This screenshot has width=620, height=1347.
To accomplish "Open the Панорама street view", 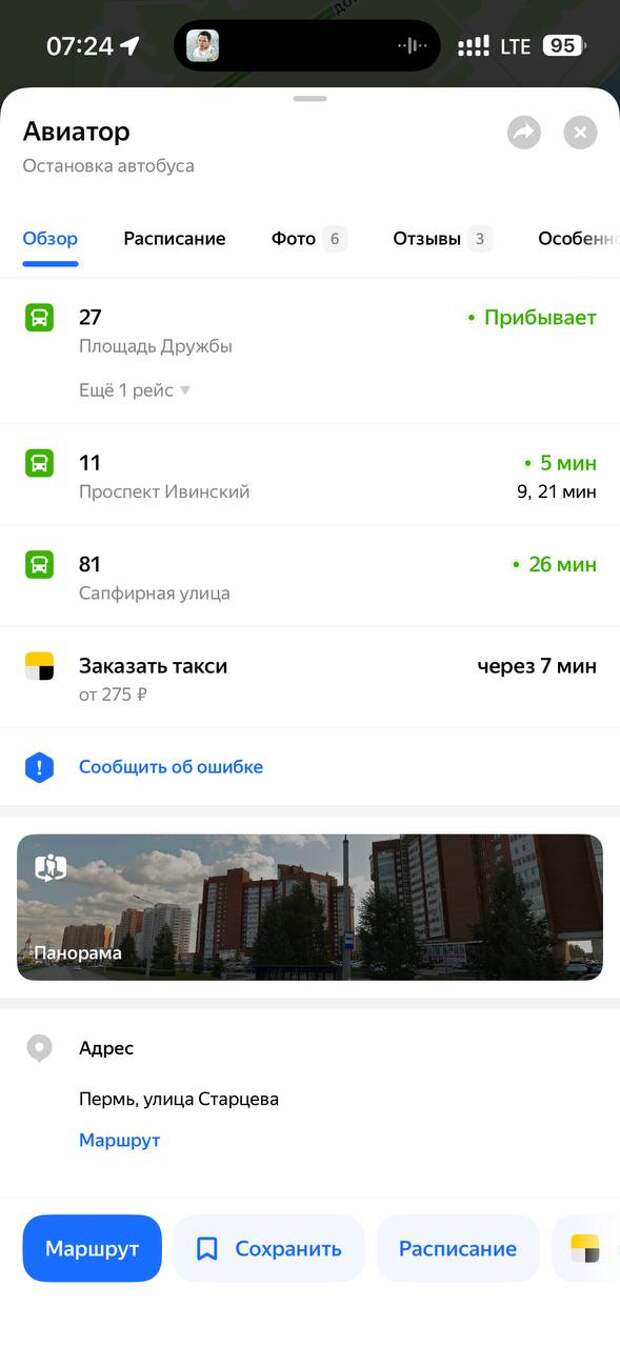I will tap(310, 907).
